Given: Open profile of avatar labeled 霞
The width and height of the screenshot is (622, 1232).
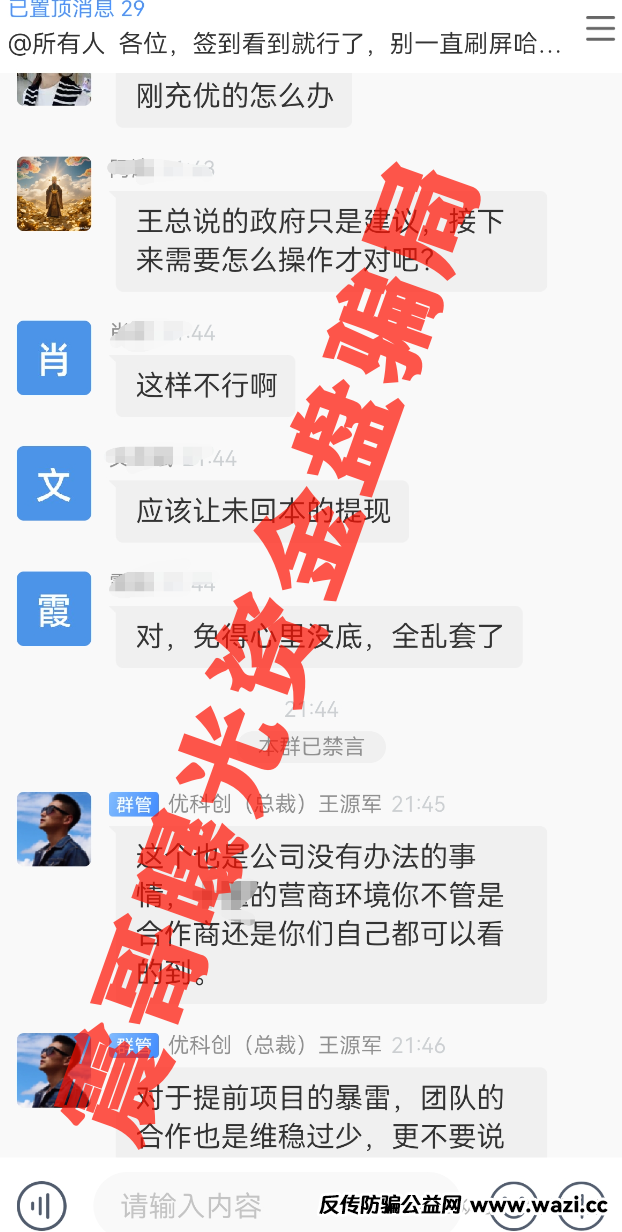Looking at the screenshot, I should [54, 608].
